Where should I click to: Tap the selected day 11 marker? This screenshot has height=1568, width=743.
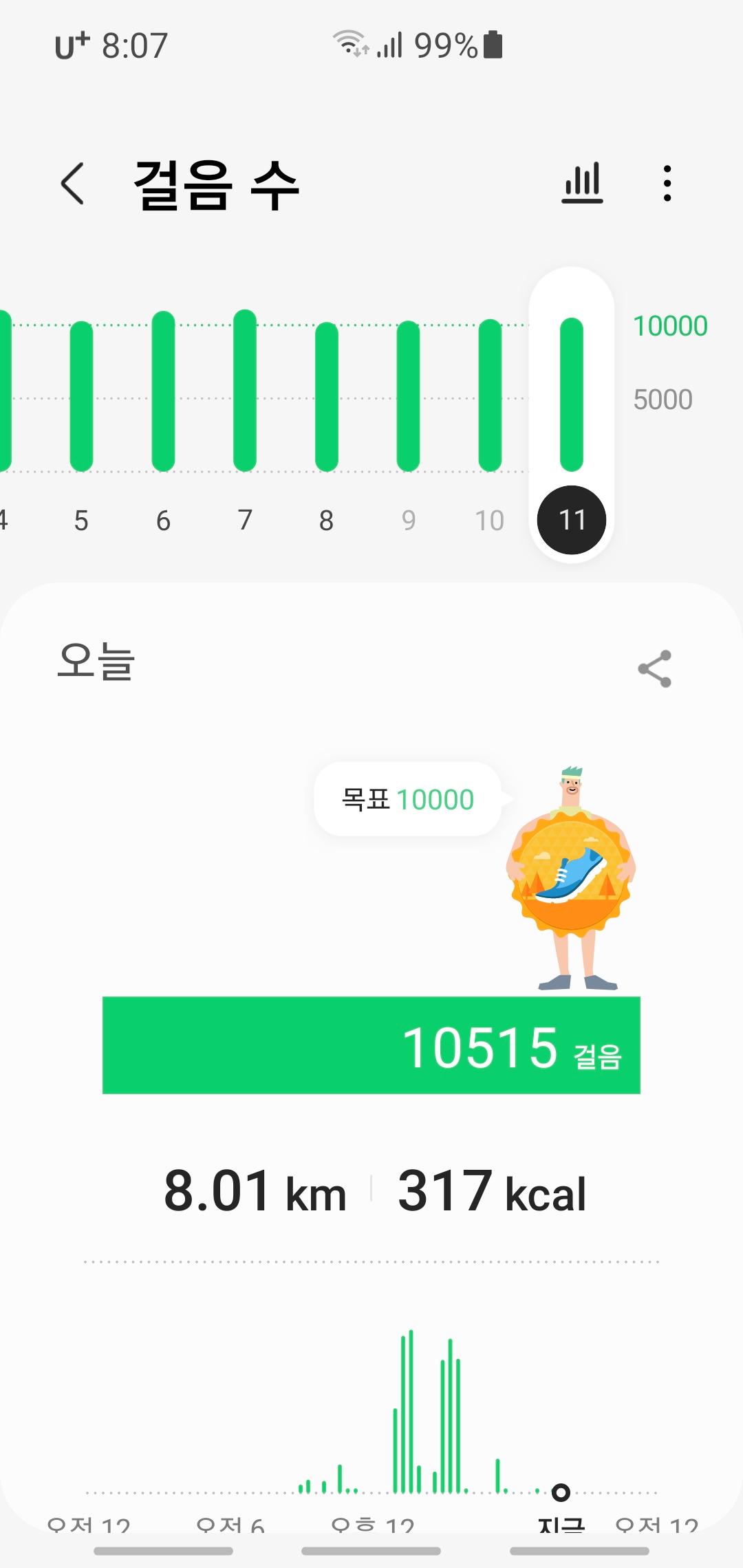571,520
